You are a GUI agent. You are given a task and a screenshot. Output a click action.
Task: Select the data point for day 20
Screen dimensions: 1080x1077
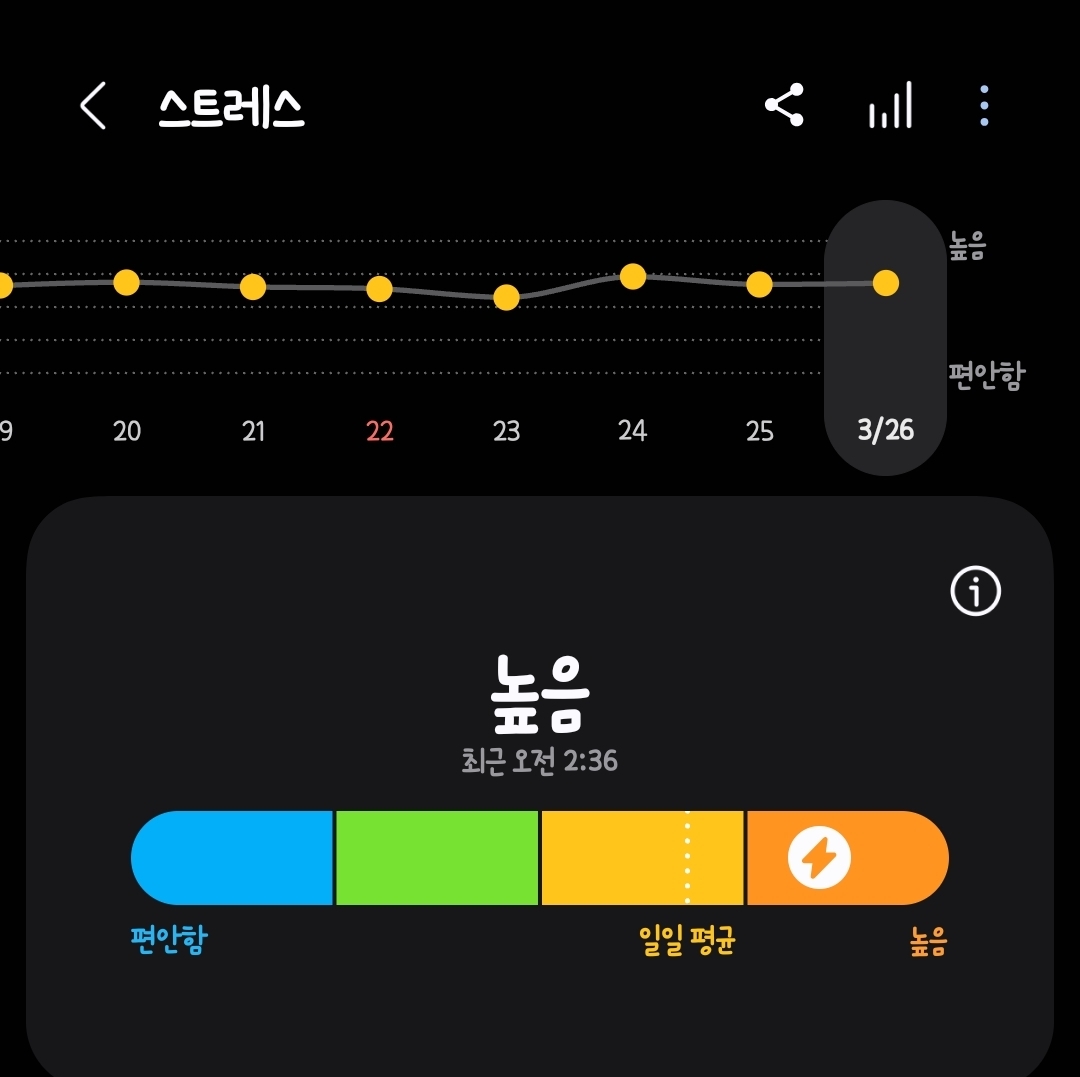(126, 282)
